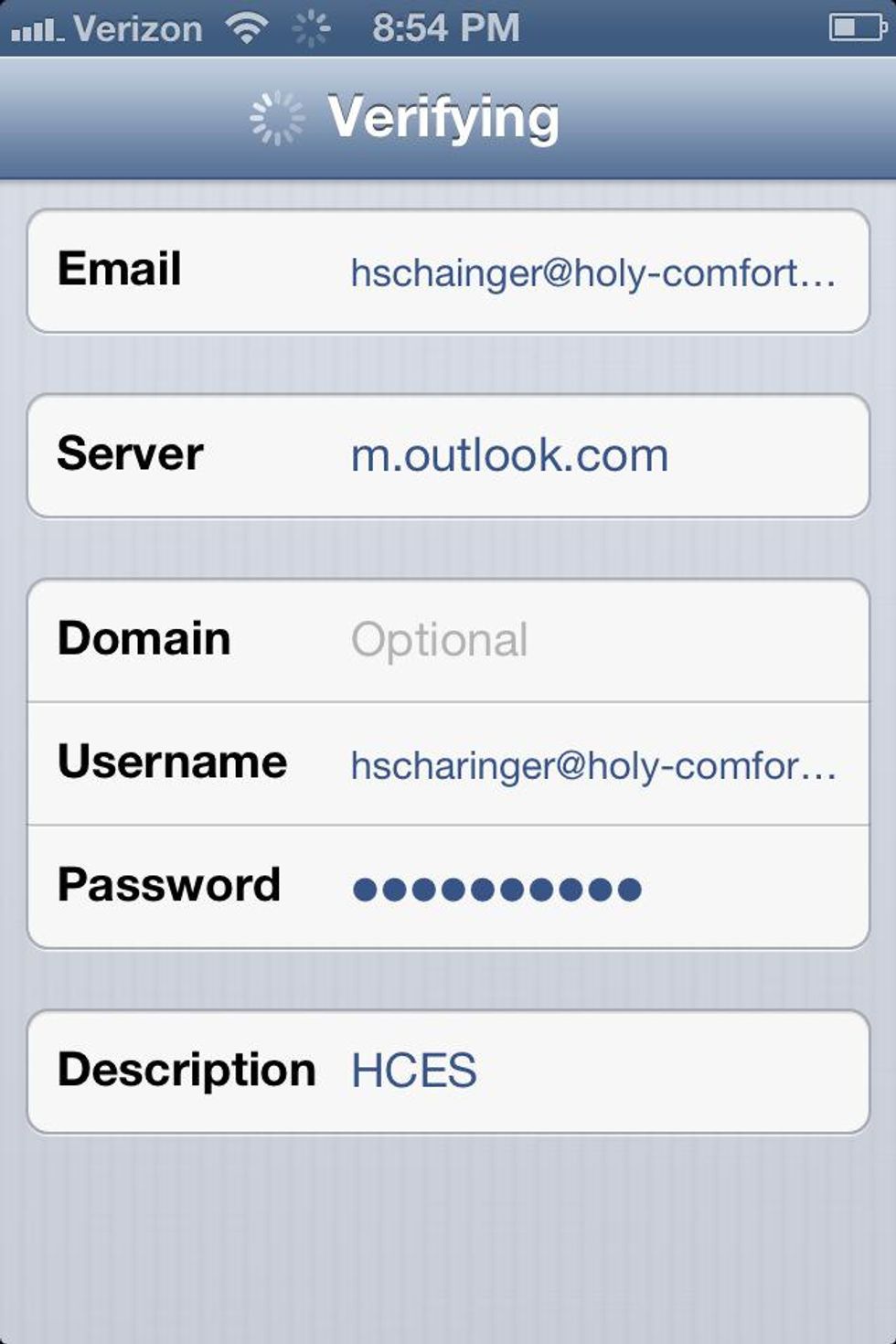This screenshot has width=896, height=1344.
Task: Tap the Email address field
Action: point(592,272)
